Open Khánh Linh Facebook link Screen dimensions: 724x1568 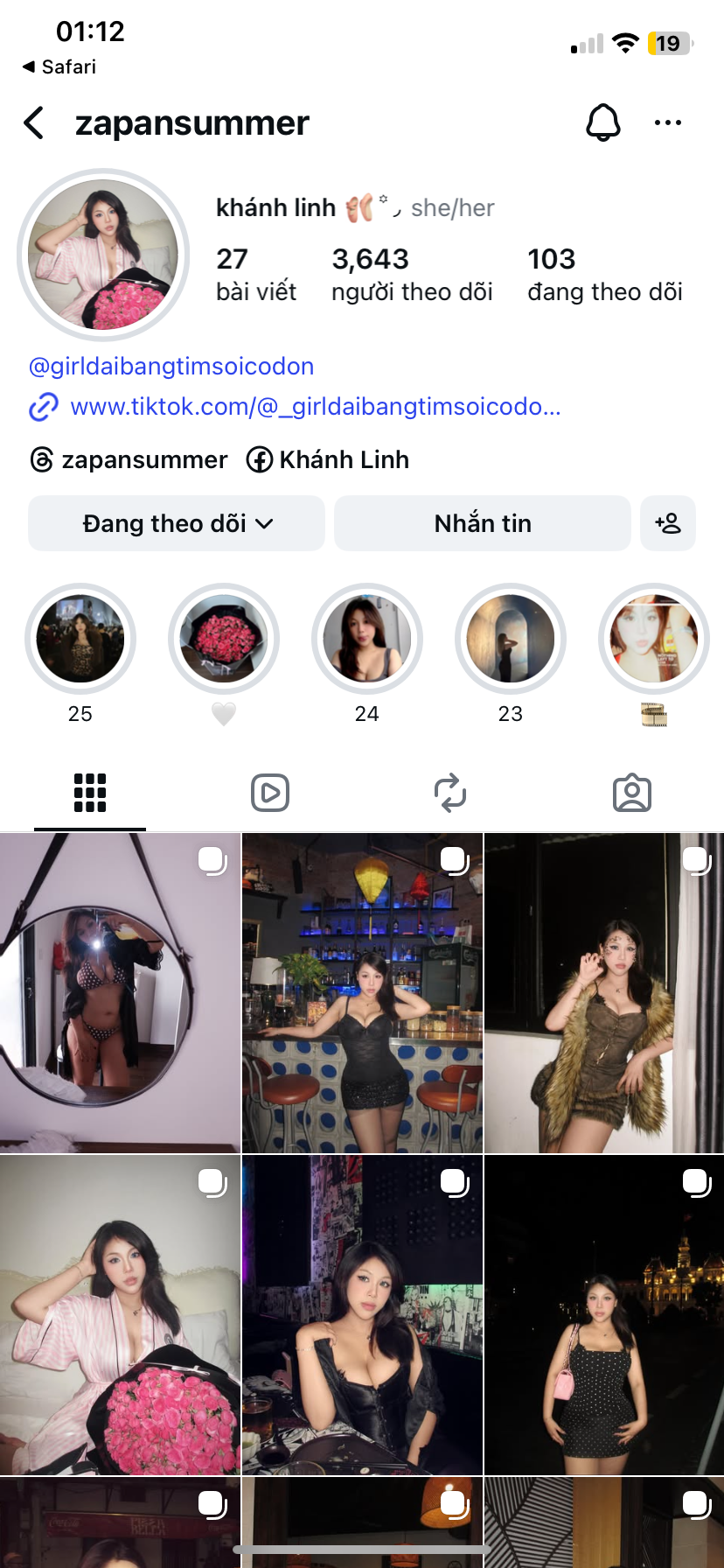(329, 459)
